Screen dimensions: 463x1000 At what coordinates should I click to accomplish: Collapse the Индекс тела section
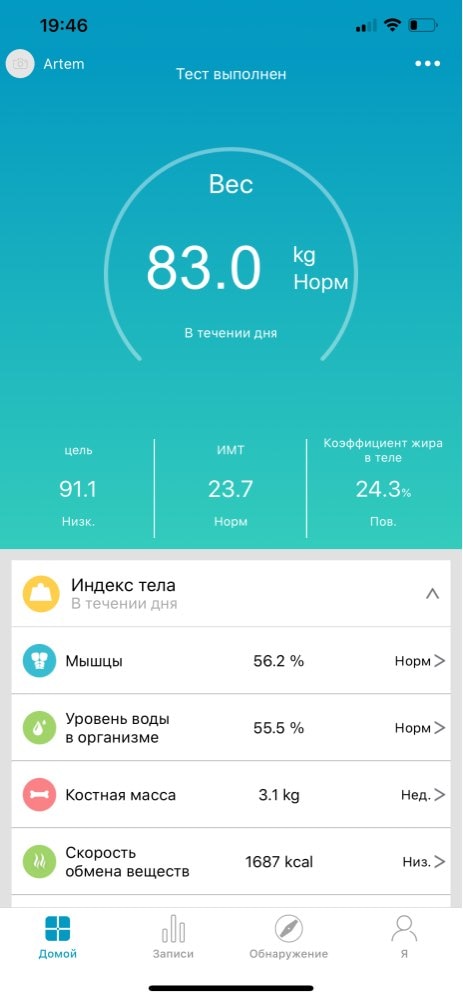click(x=432, y=594)
